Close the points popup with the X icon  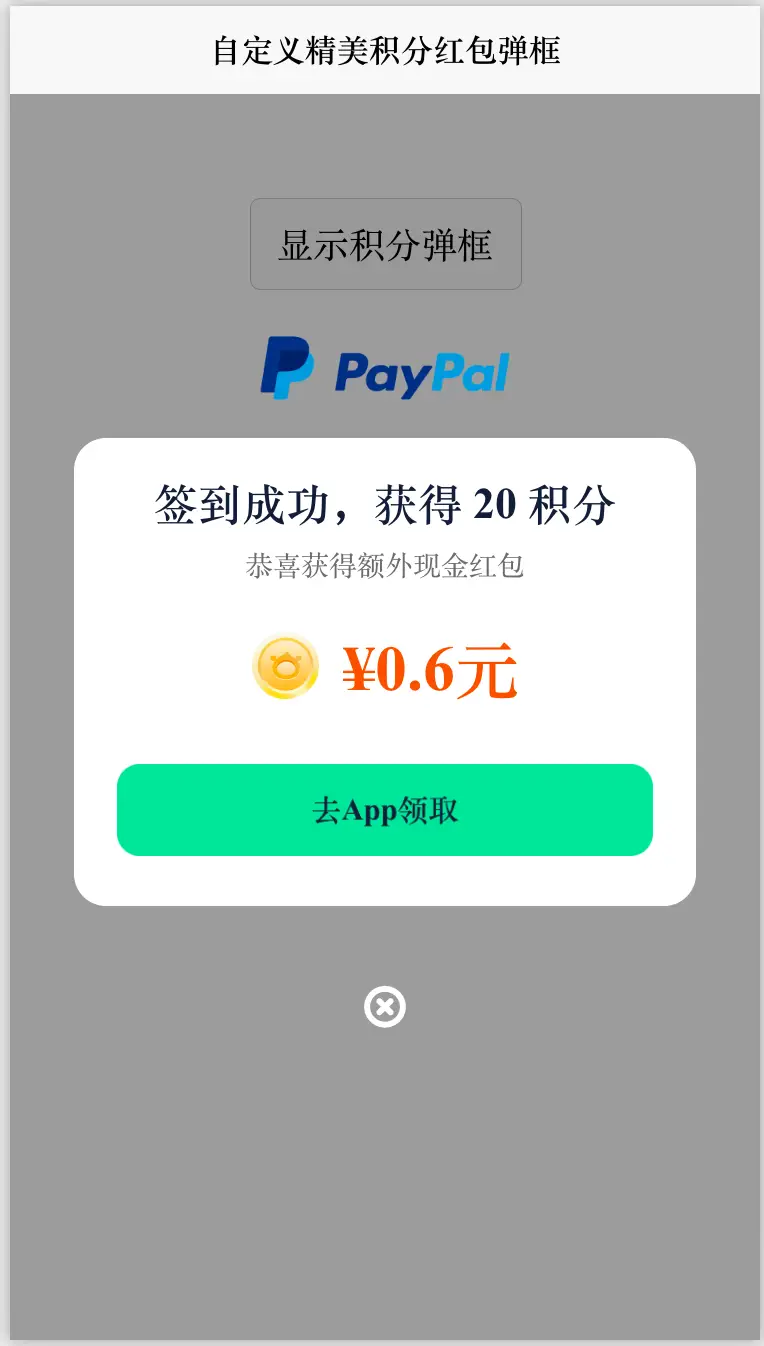[385, 1007]
